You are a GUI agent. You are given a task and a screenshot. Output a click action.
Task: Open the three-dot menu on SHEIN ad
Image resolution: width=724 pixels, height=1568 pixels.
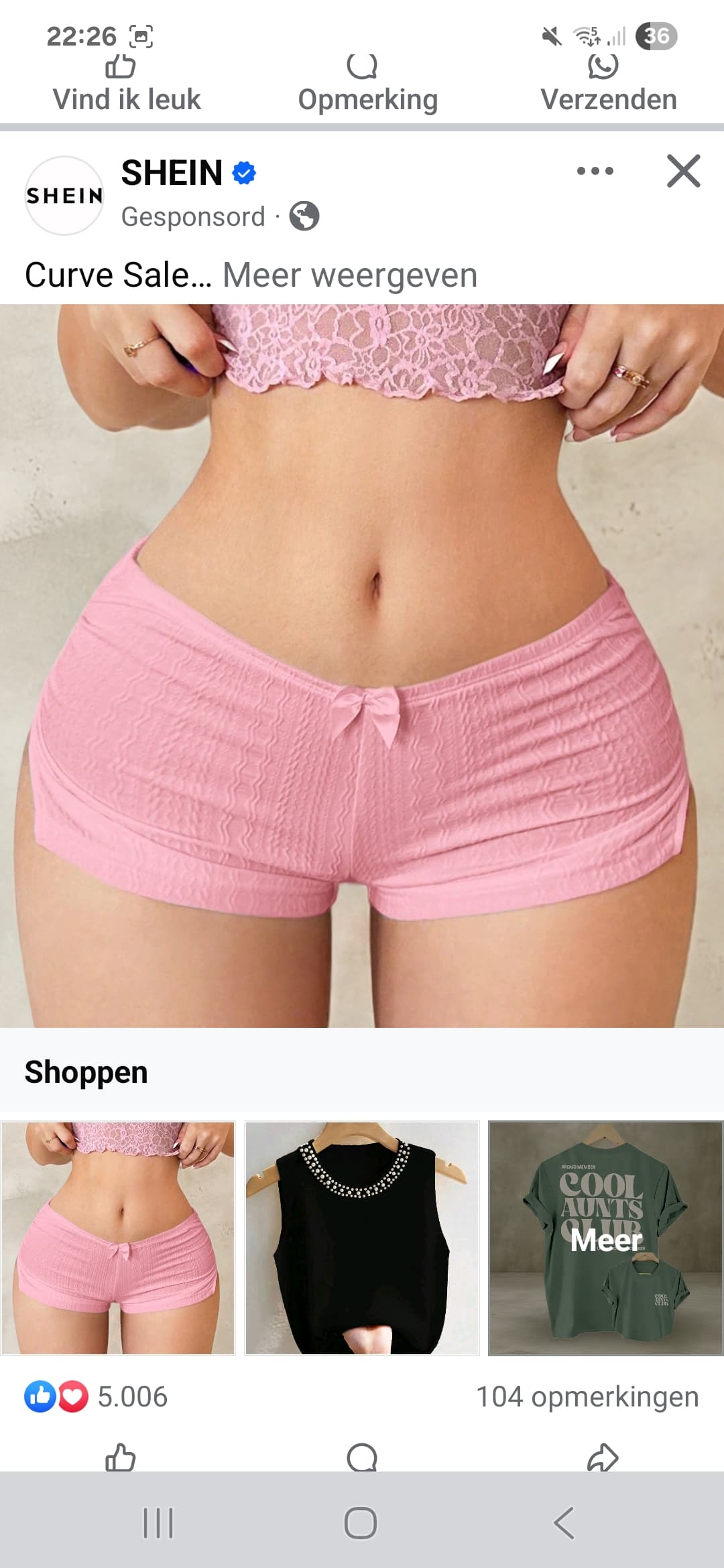click(x=595, y=172)
